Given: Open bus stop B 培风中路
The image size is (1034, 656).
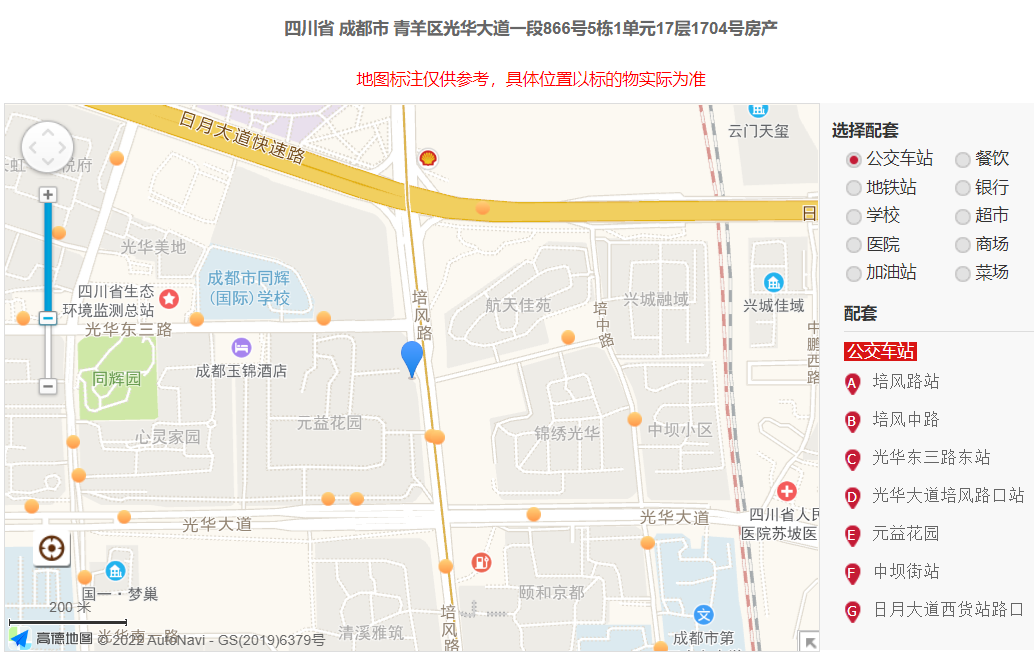Looking at the screenshot, I should [905, 420].
